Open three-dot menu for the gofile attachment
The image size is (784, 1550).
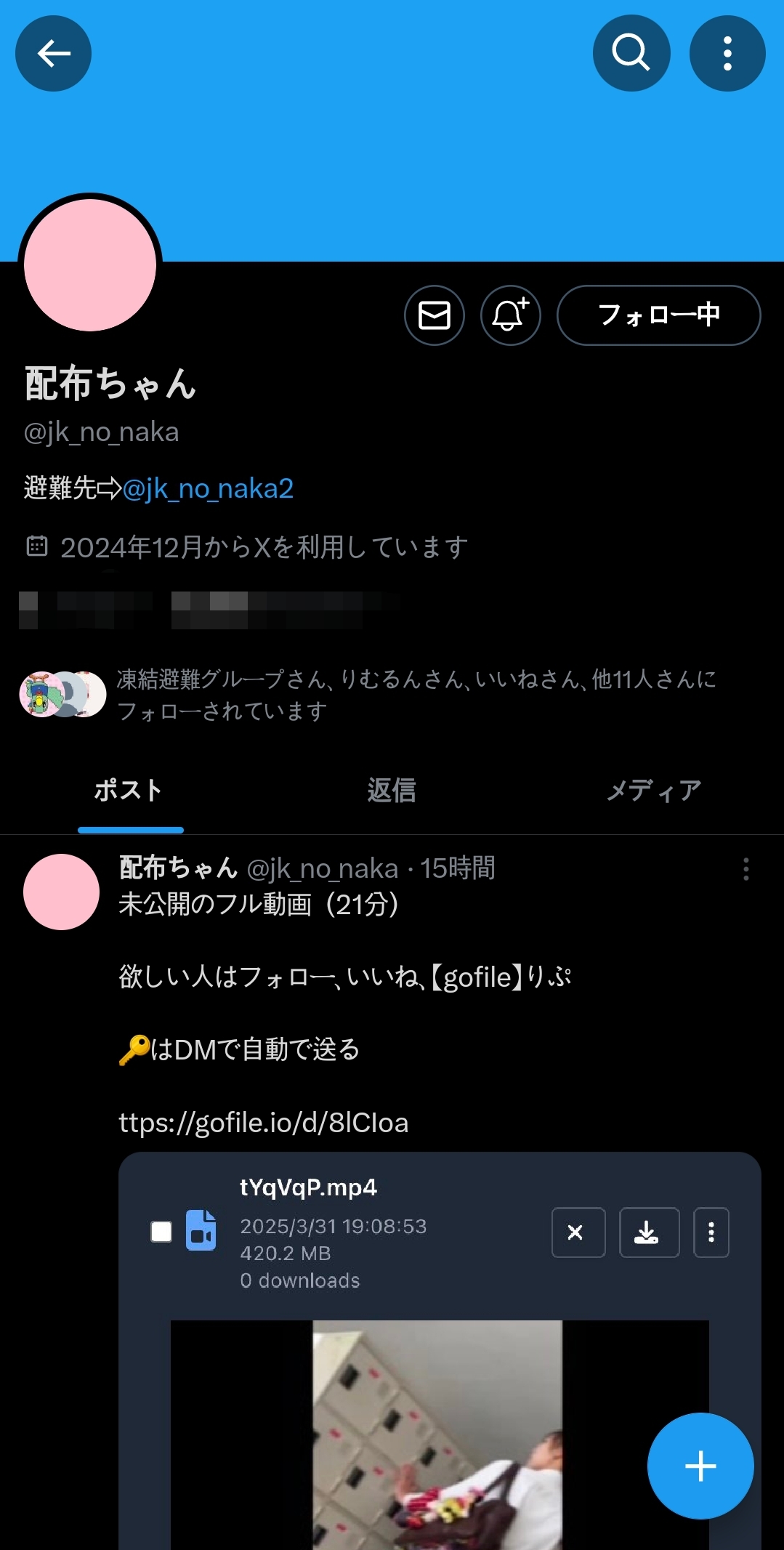click(x=710, y=1232)
